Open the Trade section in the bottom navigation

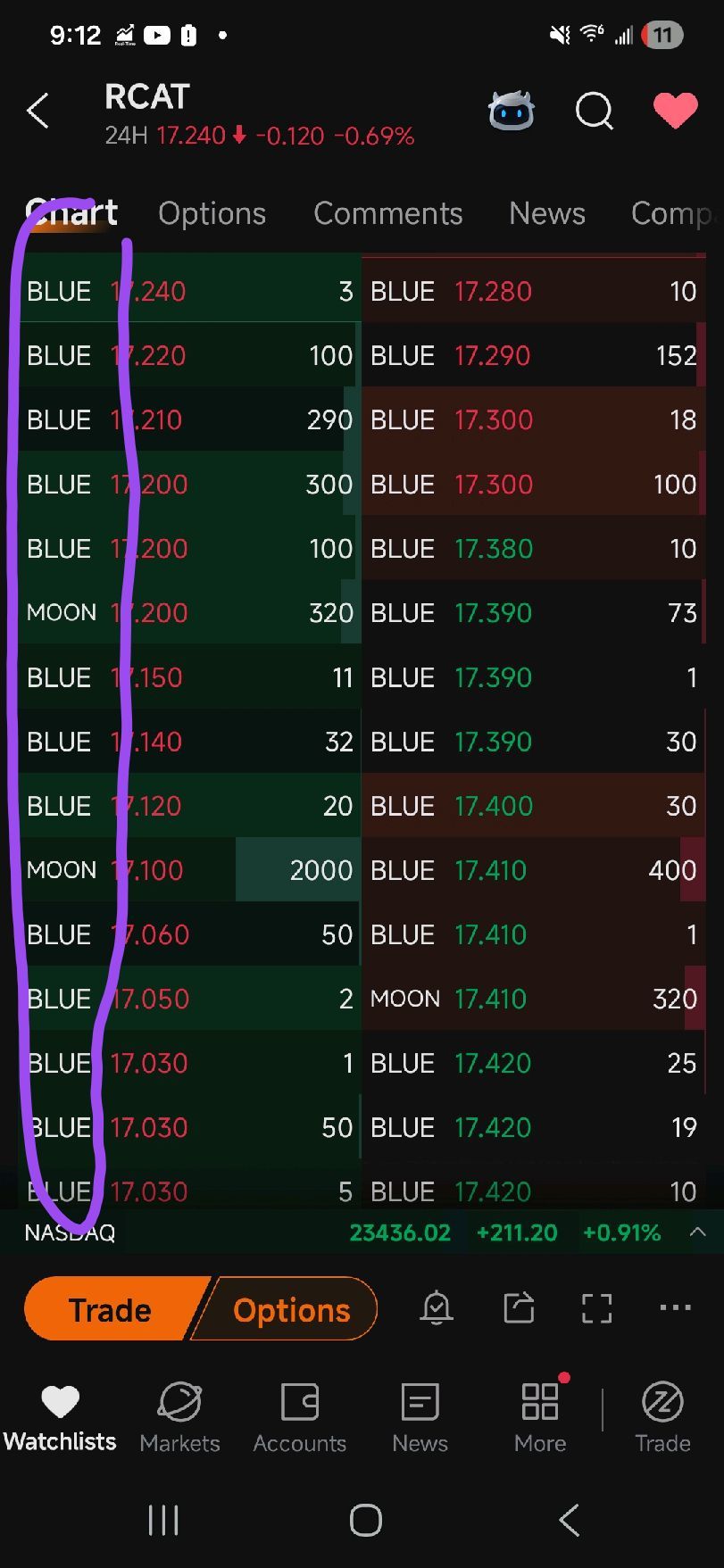(x=662, y=1417)
